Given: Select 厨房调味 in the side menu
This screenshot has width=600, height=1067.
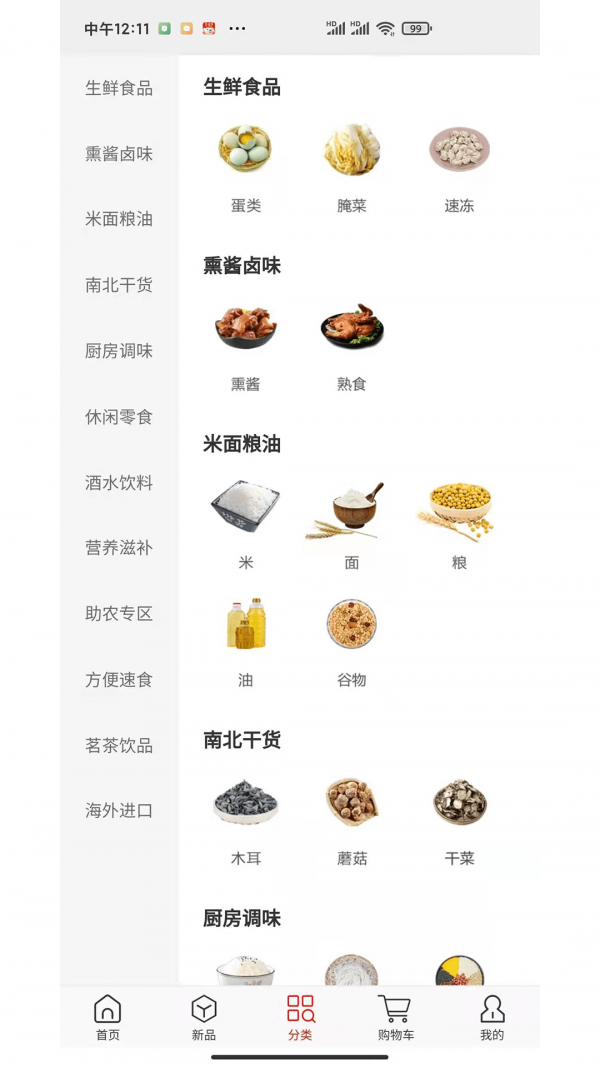Looking at the screenshot, I should (119, 351).
